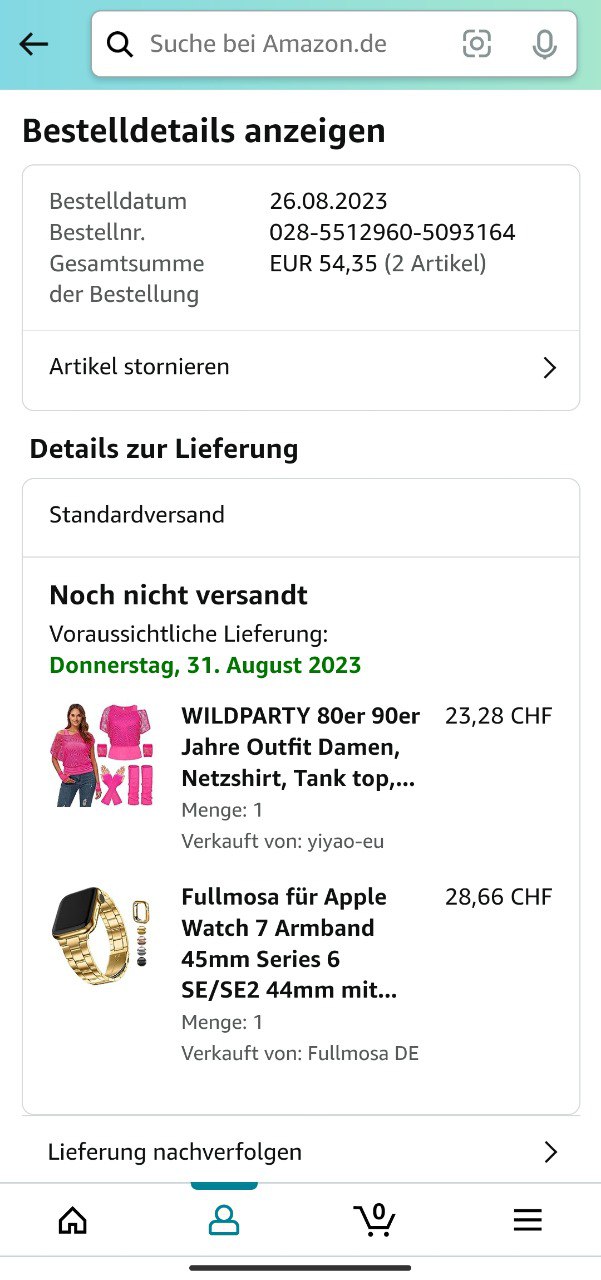This screenshot has height=1280, width=601.
Task: Switch to the account profile tab
Action: [224, 1220]
